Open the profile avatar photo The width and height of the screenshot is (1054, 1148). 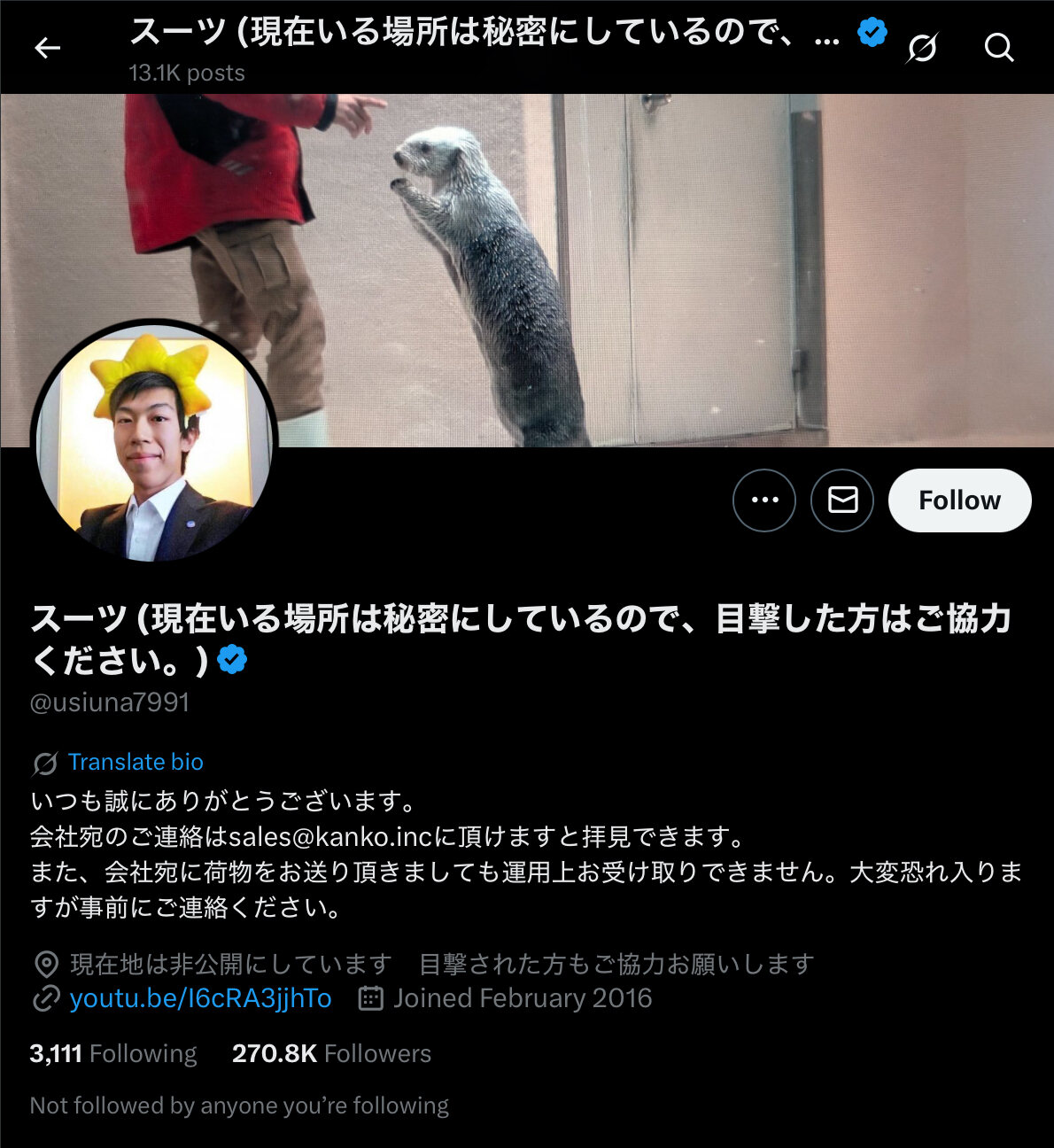(155, 443)
